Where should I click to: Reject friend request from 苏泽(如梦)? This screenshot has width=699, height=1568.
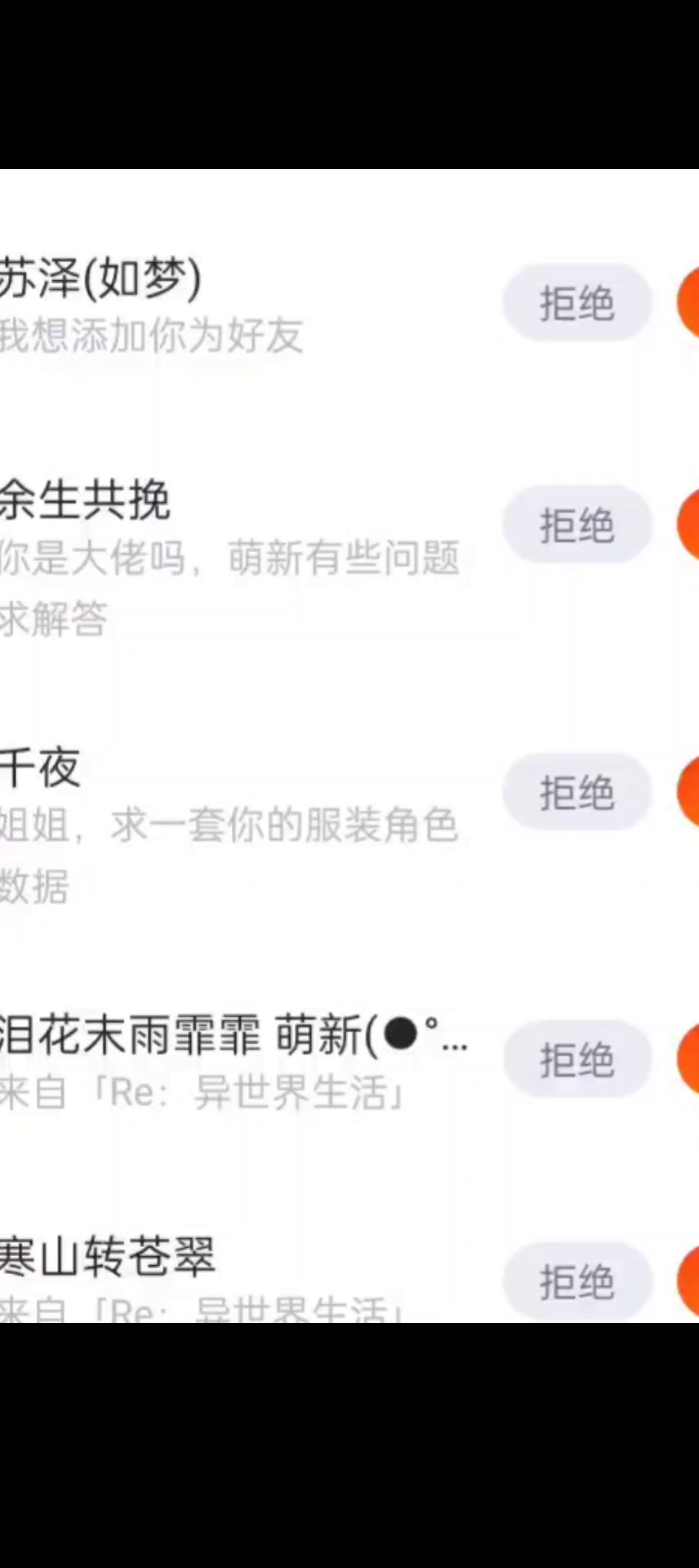coord(577,303)
